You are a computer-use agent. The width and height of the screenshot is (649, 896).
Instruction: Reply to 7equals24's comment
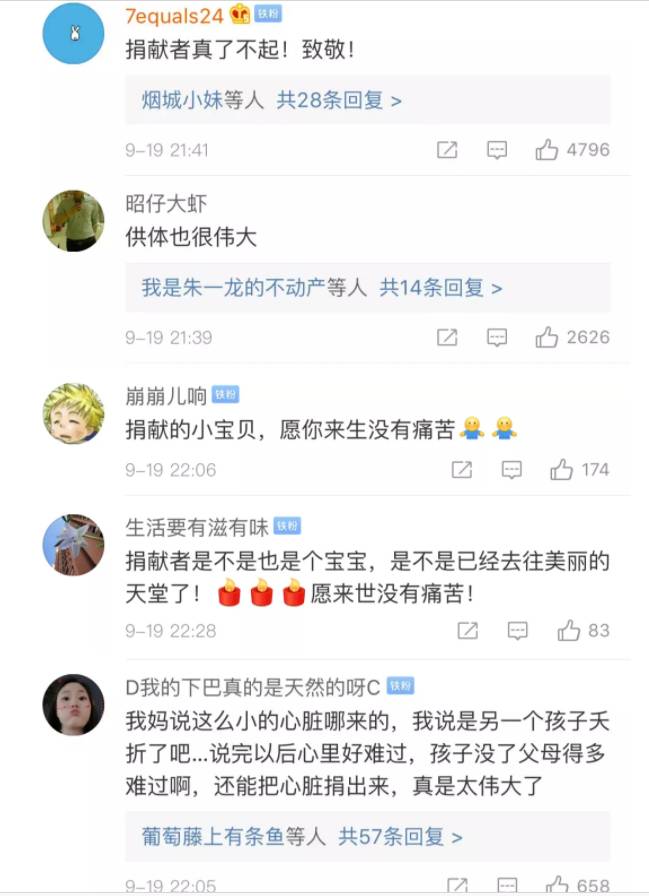pos(497,150)
